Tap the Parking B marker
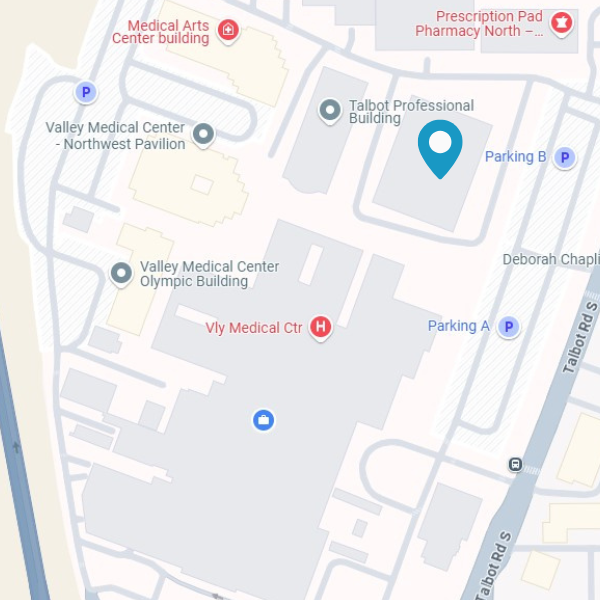This screenshot has height=600, width=600. 565,157
